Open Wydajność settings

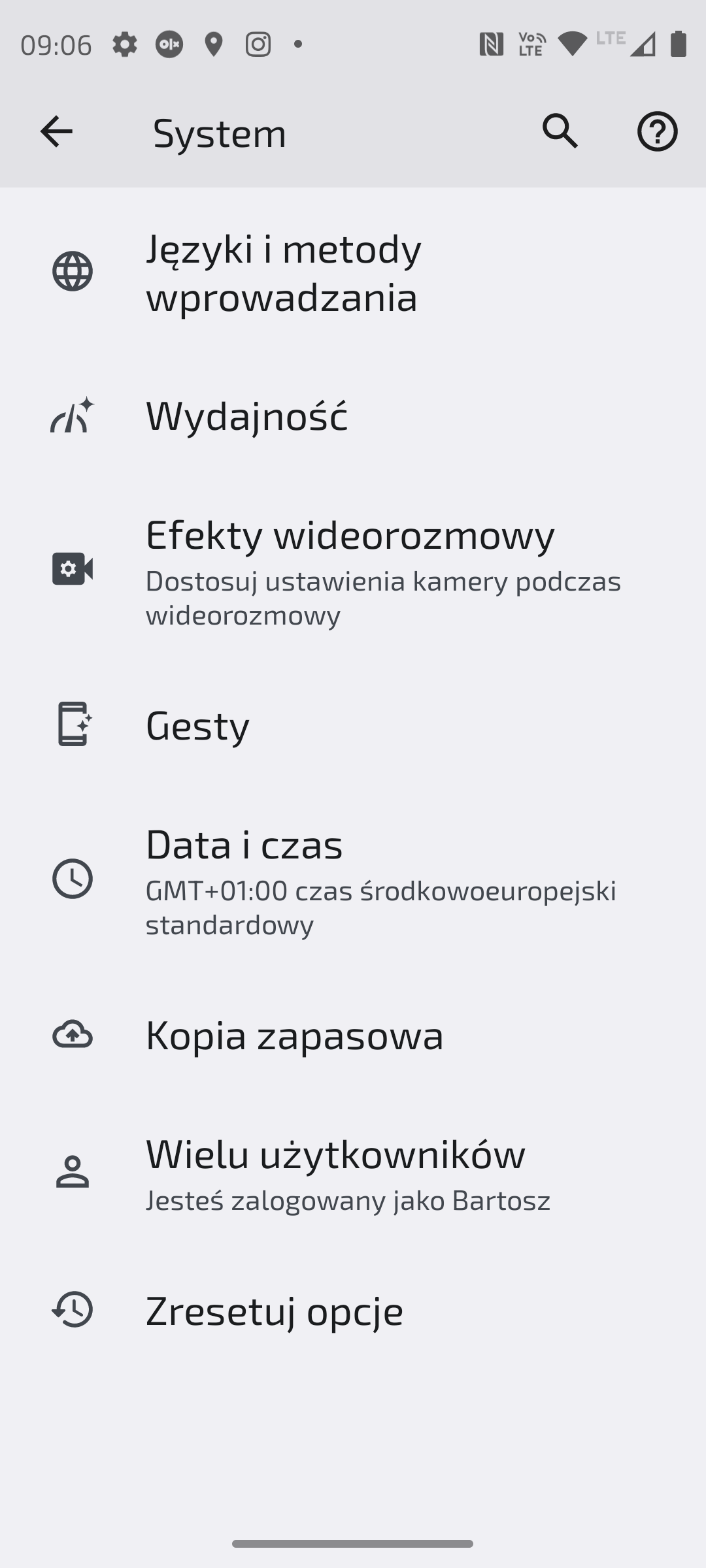click(x=353, y=415)
